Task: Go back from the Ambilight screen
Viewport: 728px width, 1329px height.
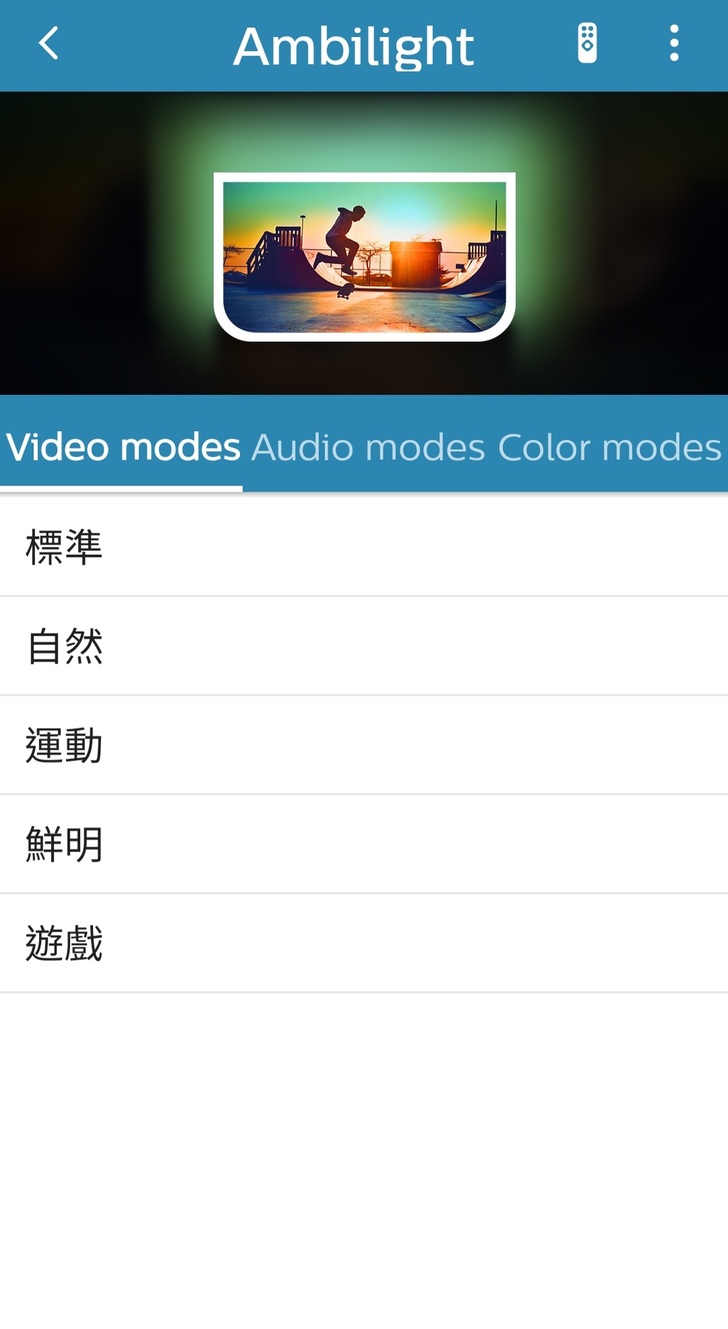Action: click(x=48, y=44)
